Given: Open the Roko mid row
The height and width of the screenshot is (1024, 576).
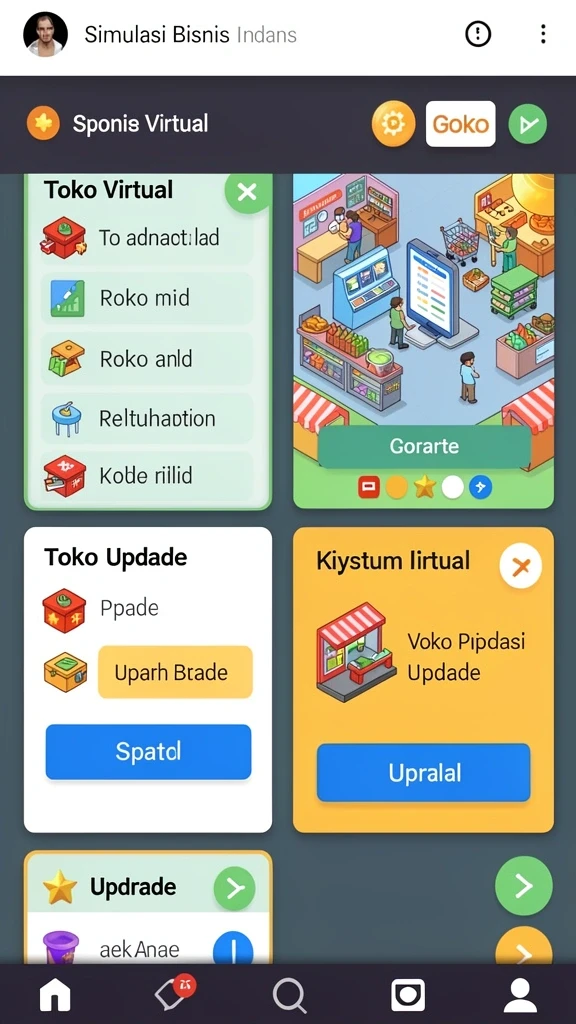Looking at the screenshot, I should [x=147, y=298].
